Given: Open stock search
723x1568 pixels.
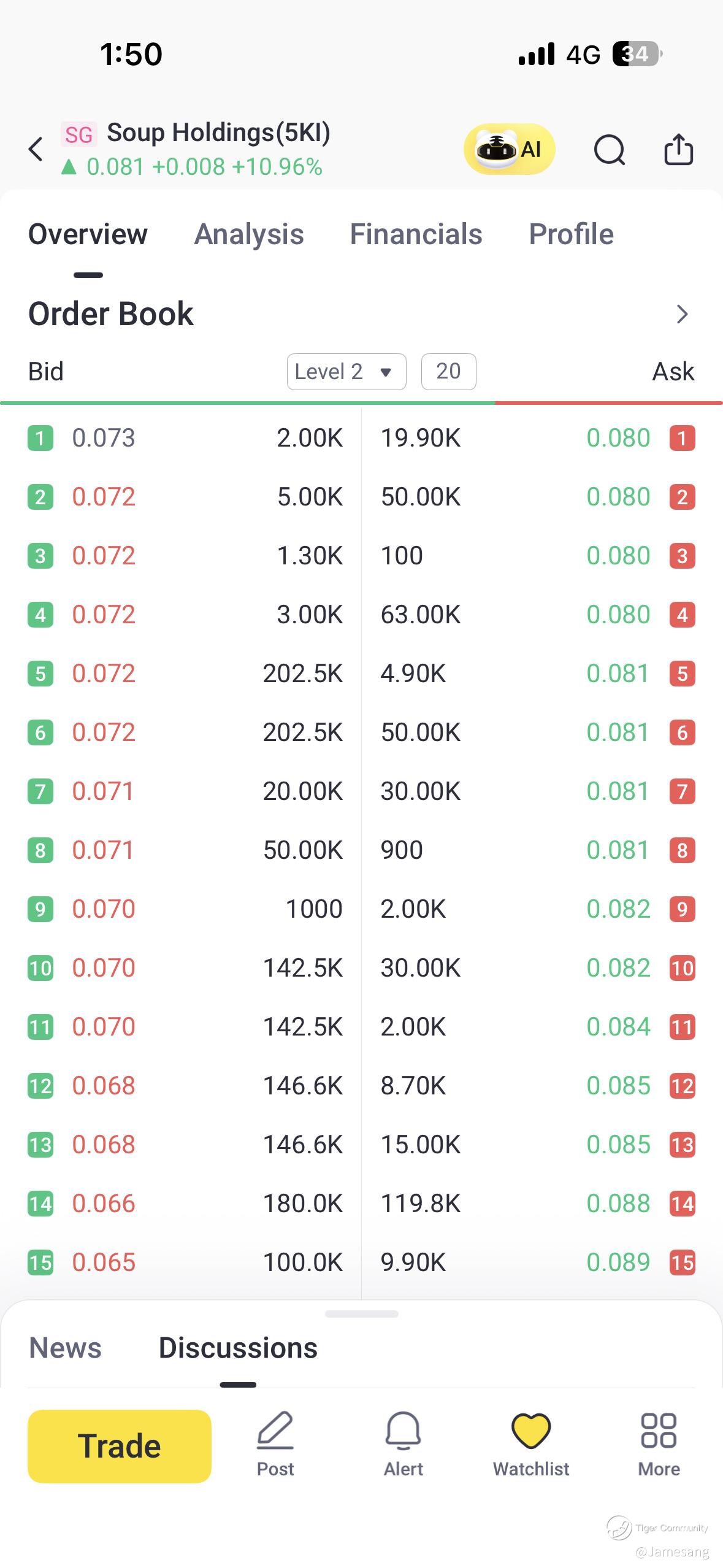Looking at the screenshot, I should pos(609,150).
